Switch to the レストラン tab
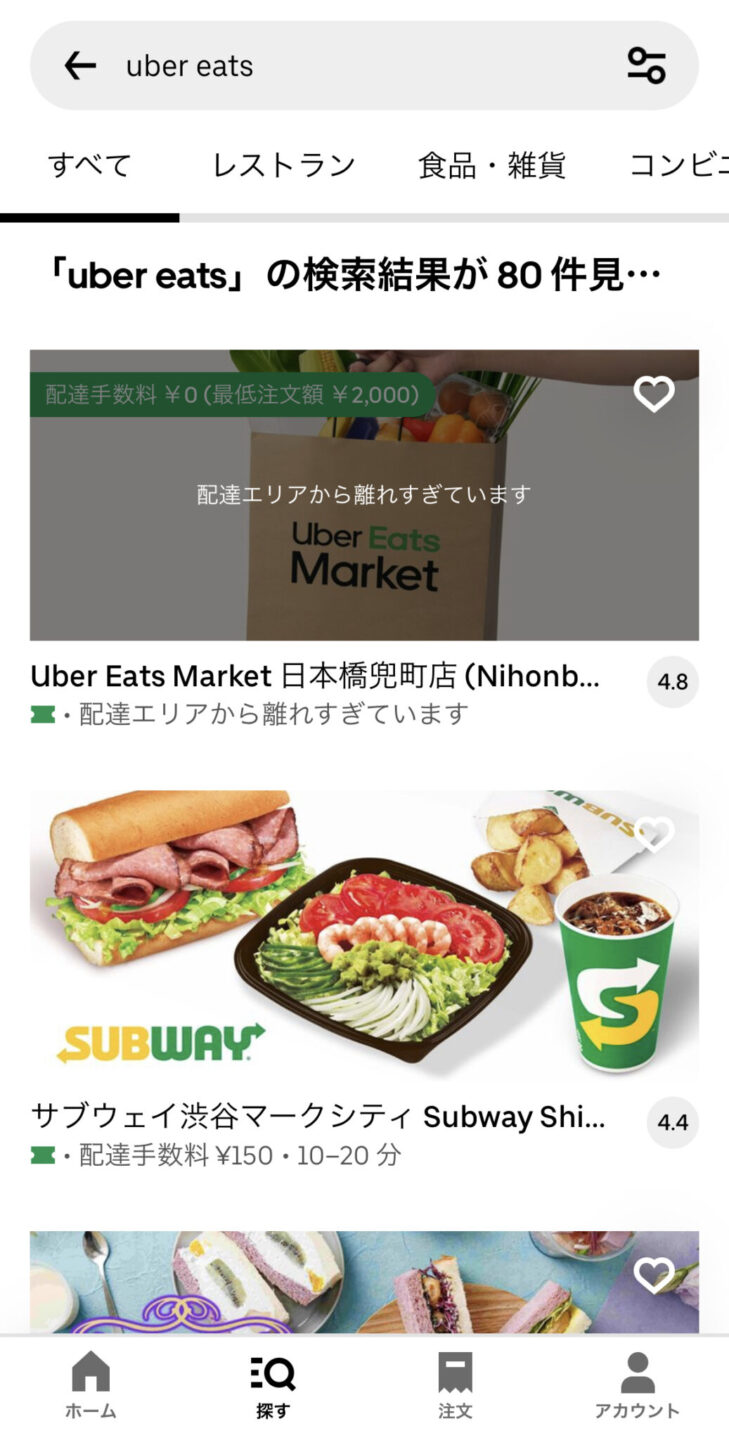This screenshot has width=729, height=1440. click(x=284, y=165)
